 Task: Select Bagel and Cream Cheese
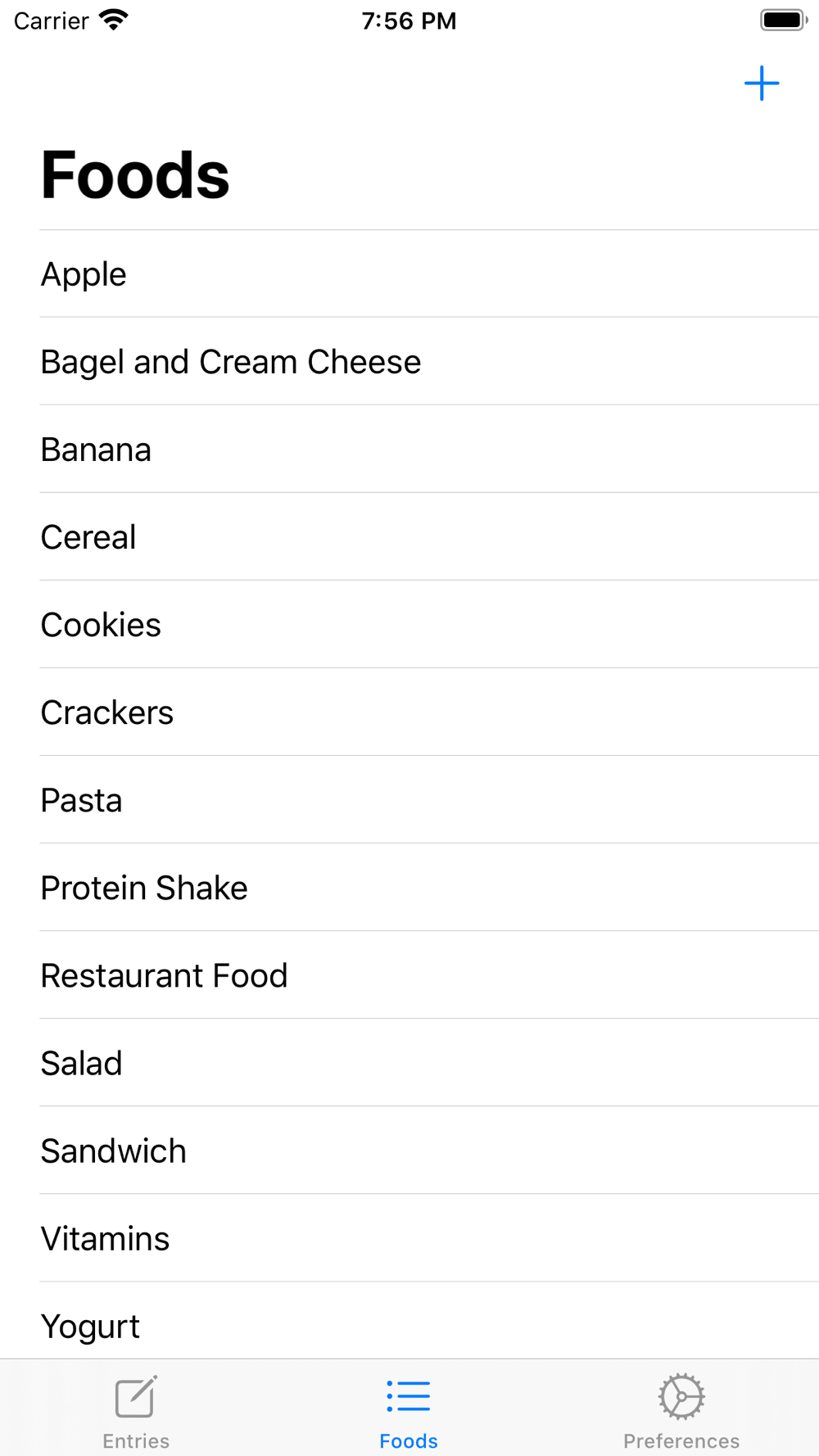coord(409,361)
